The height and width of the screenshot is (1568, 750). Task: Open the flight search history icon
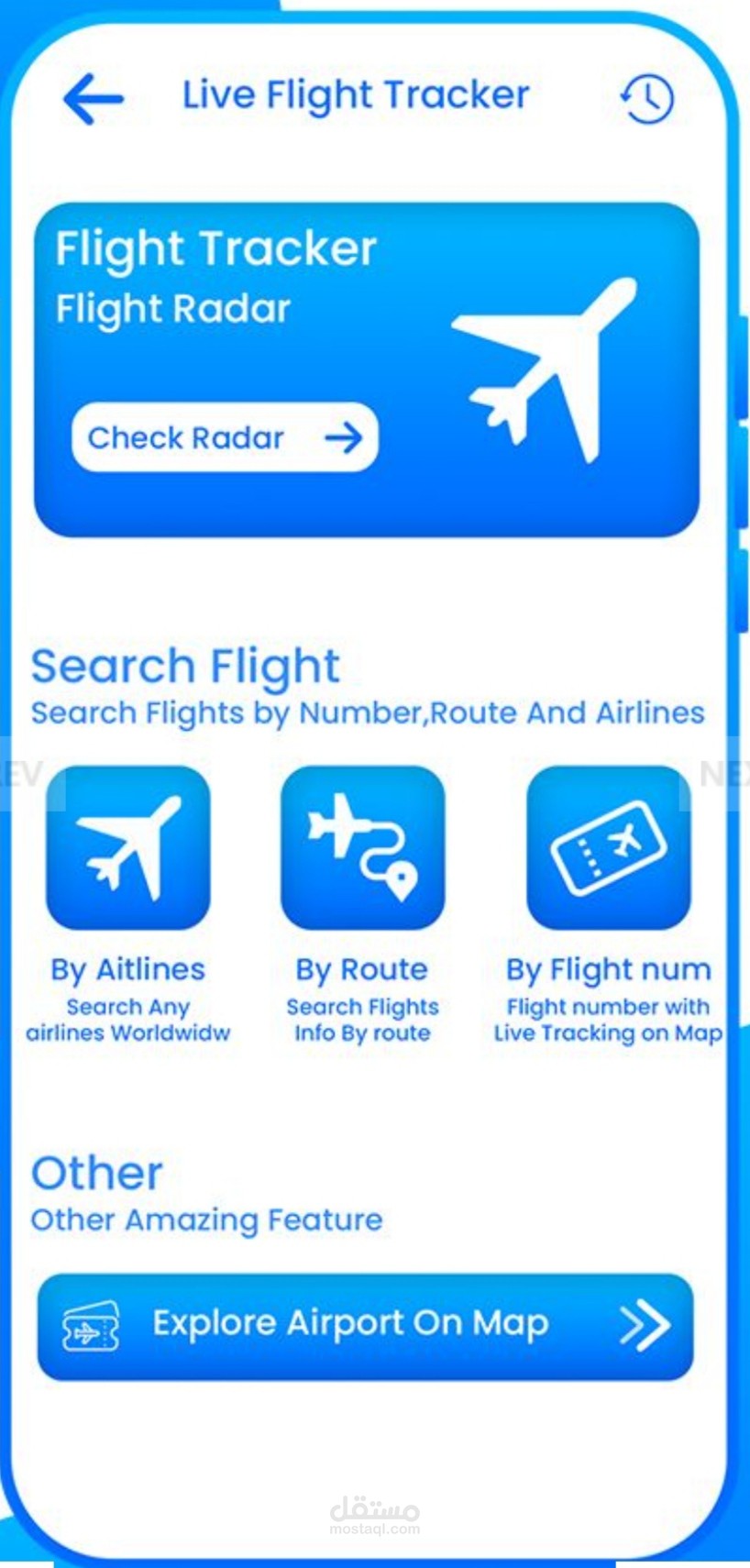coord(647,99)
